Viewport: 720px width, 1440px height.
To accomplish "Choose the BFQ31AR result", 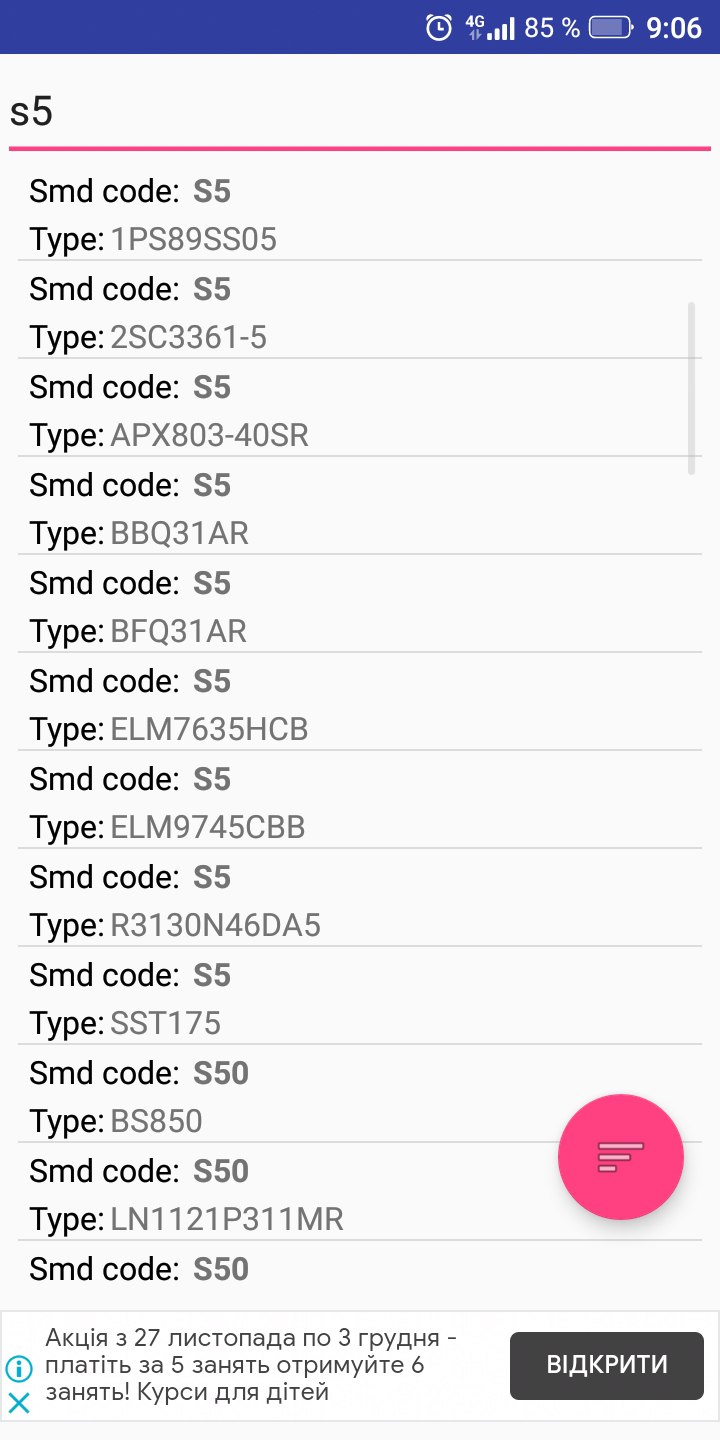I will pos(360,606).
